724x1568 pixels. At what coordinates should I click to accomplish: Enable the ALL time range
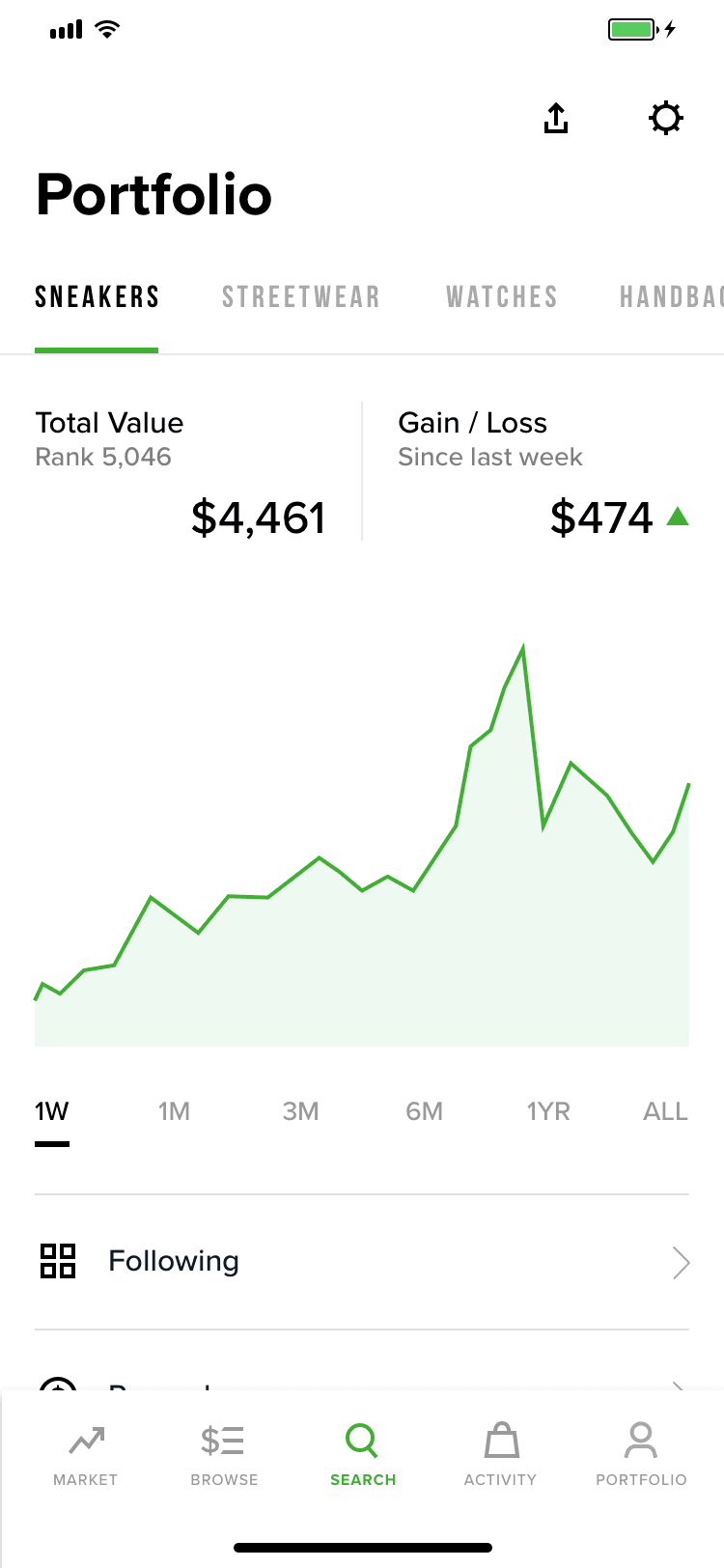click(x=664, y=1111)
